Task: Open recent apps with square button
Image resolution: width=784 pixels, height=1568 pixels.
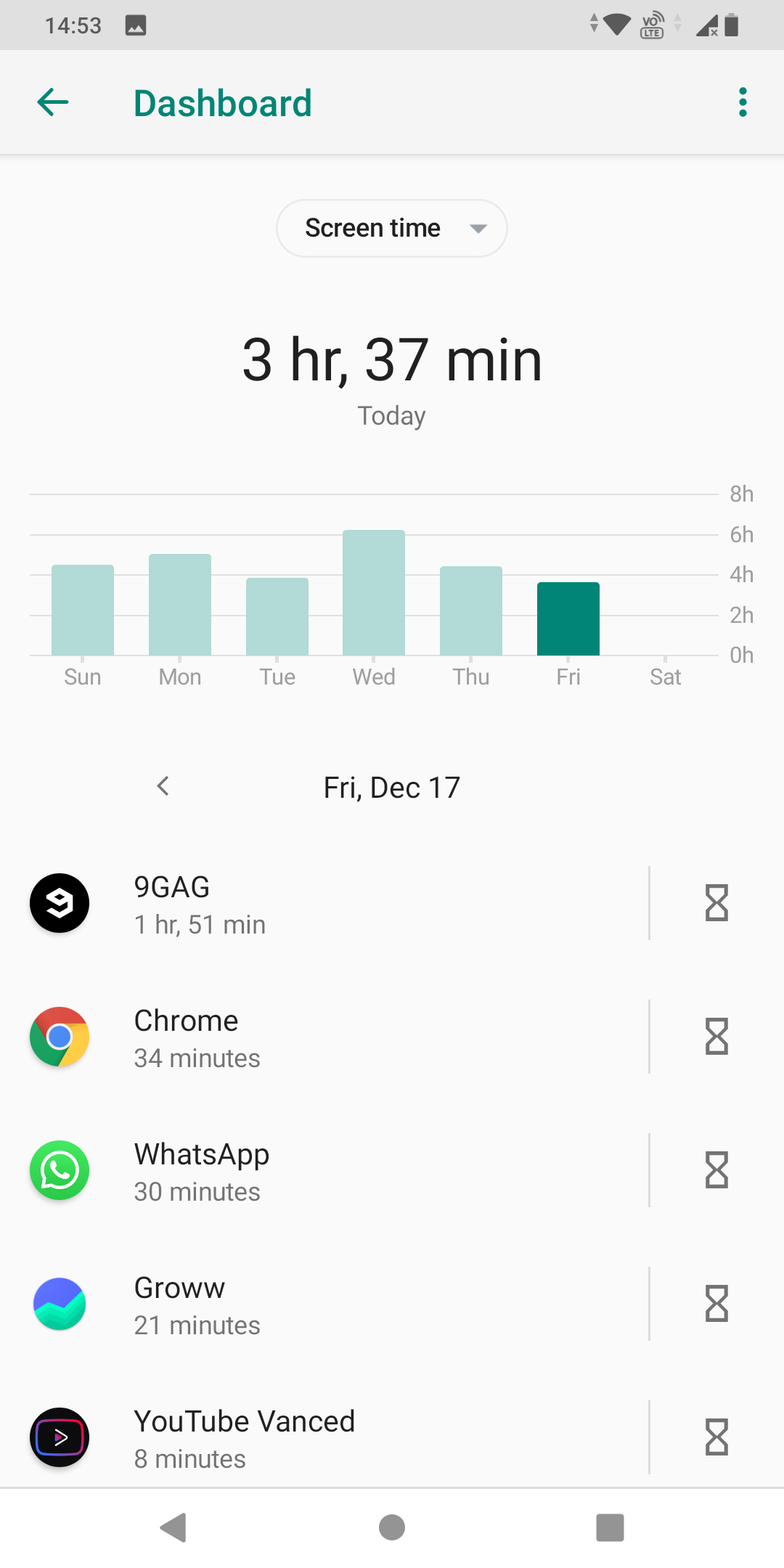Action: (x=610, y=1527)
